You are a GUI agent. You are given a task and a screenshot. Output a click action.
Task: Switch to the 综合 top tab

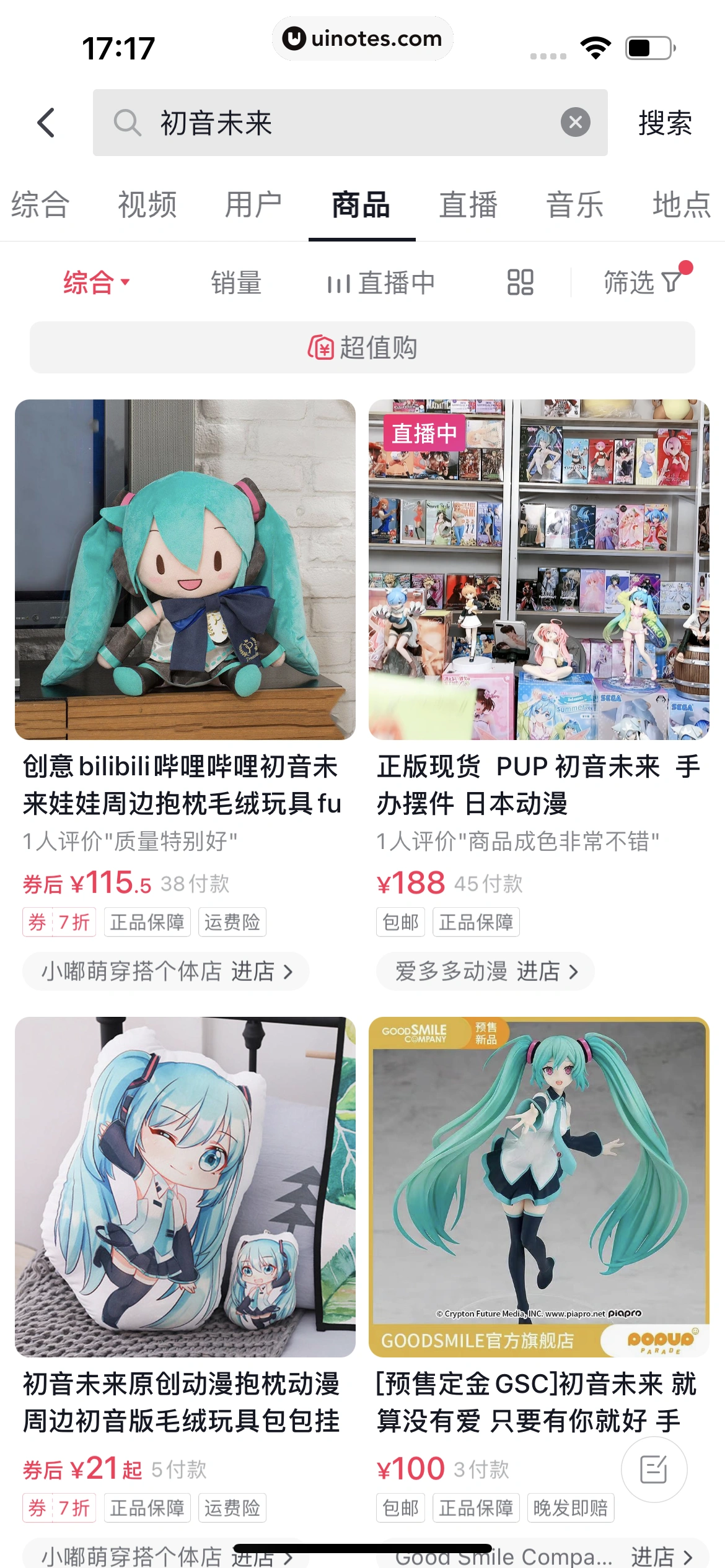click(40, 205)
